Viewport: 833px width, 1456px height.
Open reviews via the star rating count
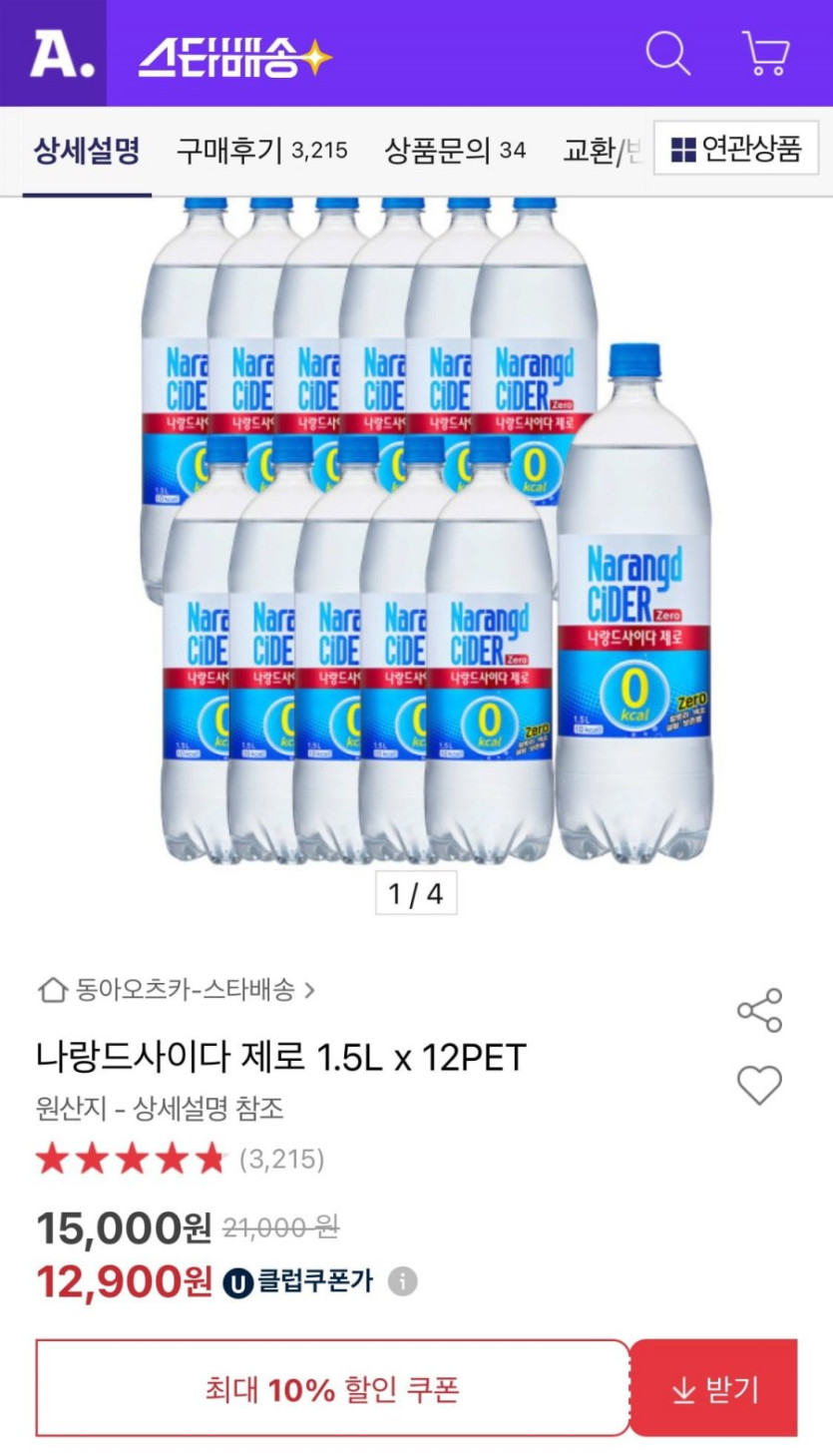tap(281, 1160)
